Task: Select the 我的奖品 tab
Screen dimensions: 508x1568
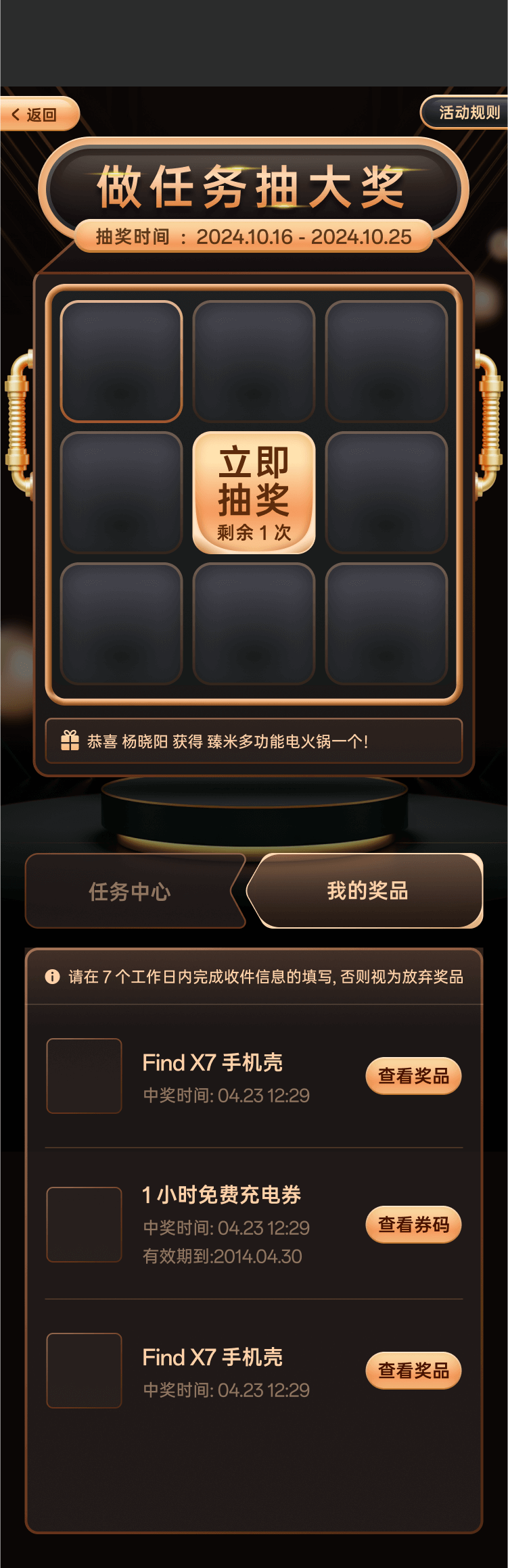Action: coord(367,891)
